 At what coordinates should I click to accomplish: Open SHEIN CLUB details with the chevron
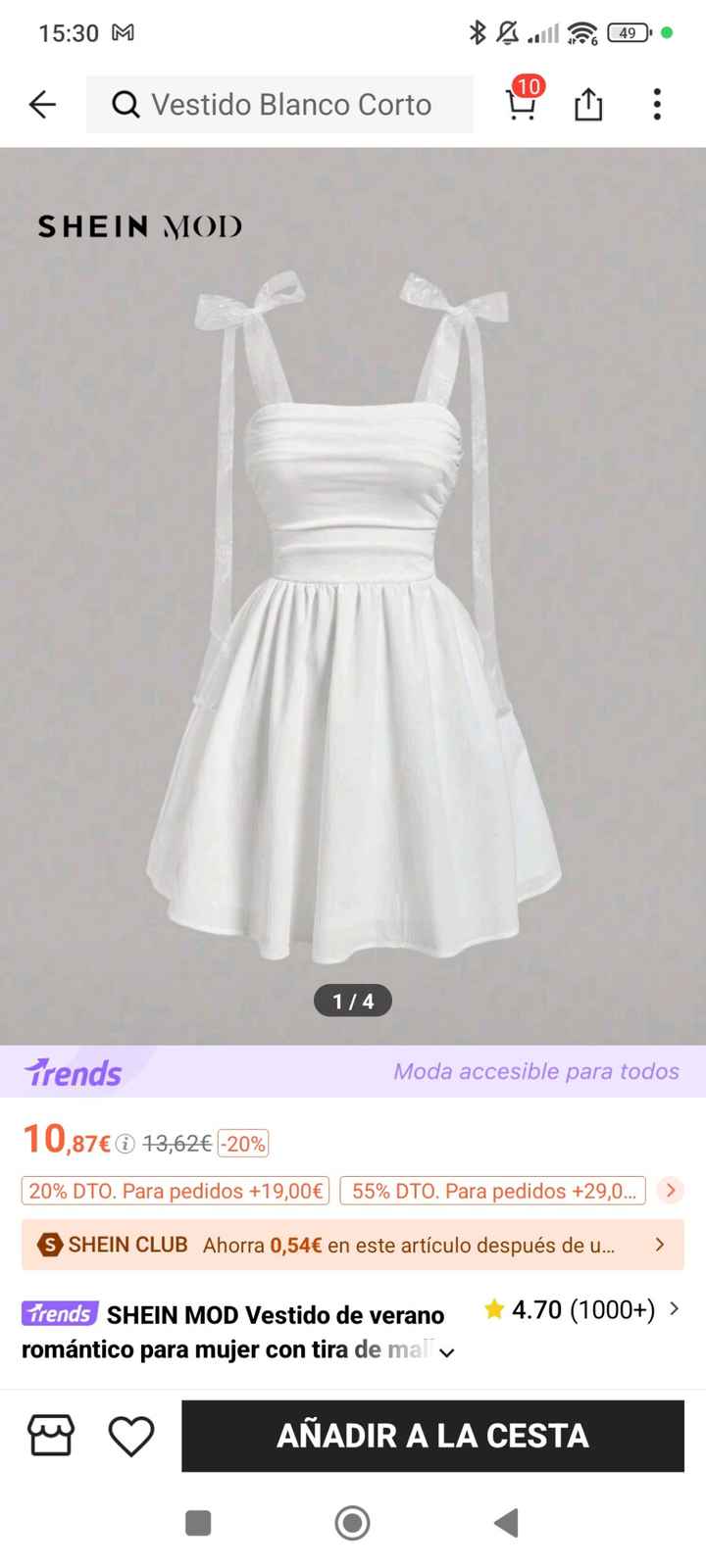(658, 1245)
